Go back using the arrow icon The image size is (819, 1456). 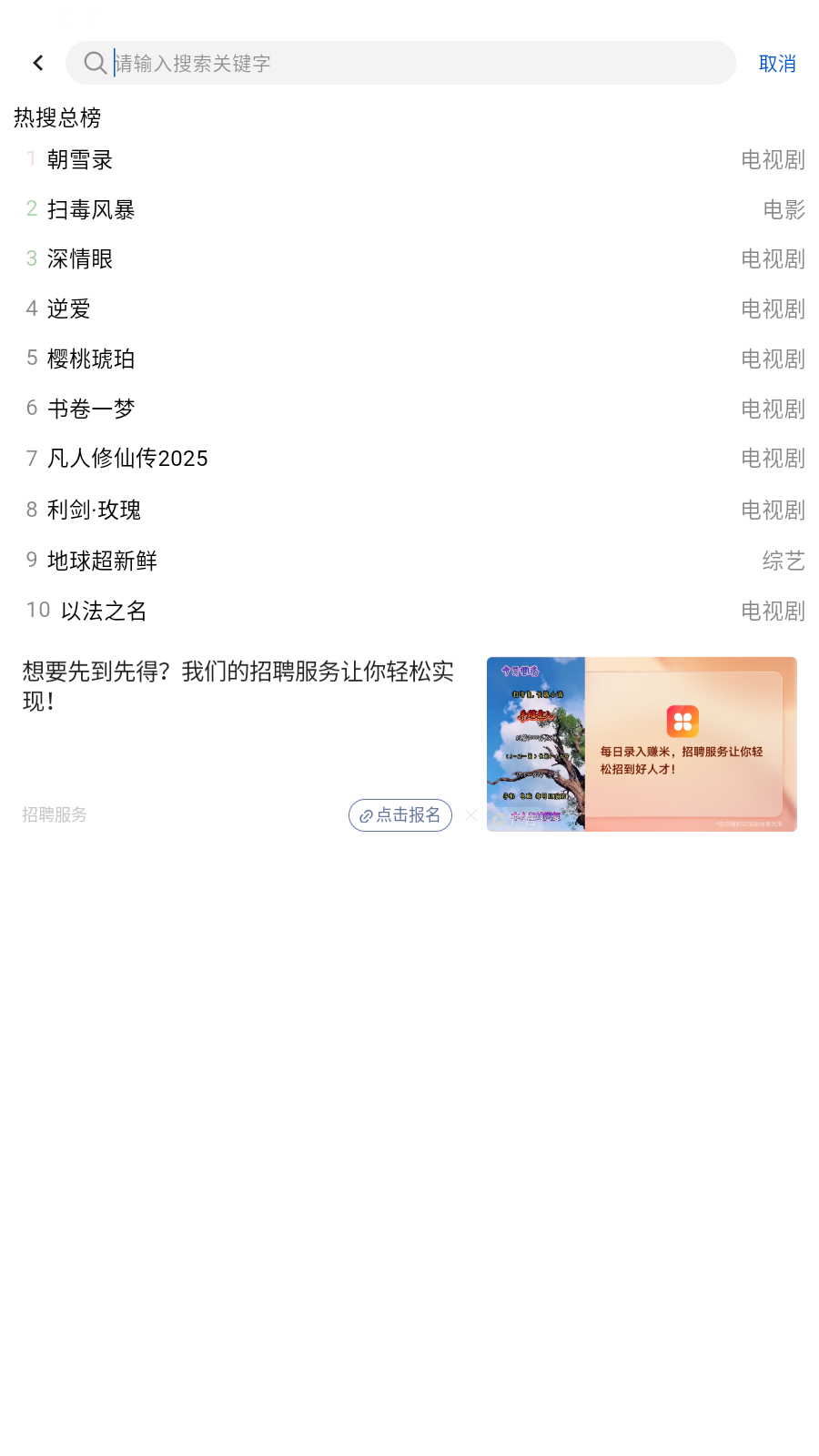pos(38,63)
